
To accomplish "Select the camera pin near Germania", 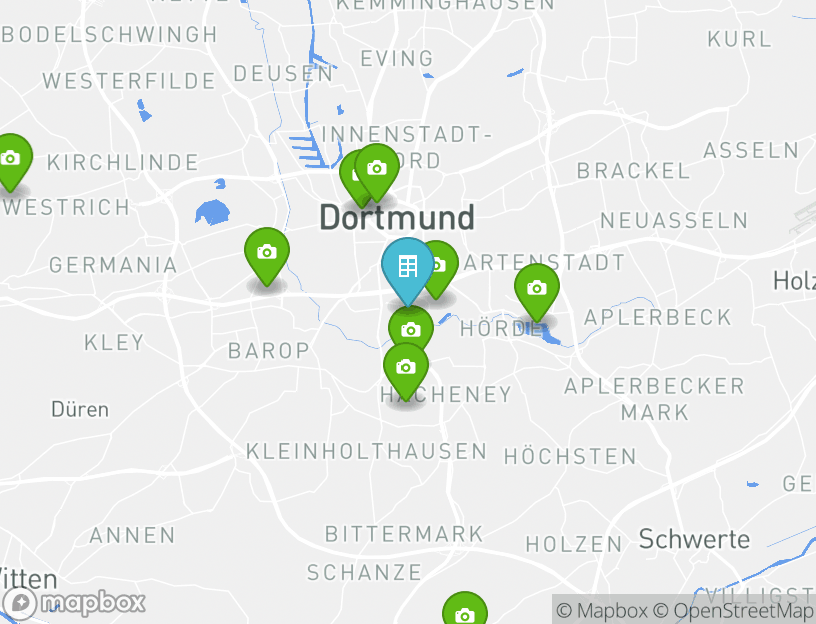I will (267, 252).
